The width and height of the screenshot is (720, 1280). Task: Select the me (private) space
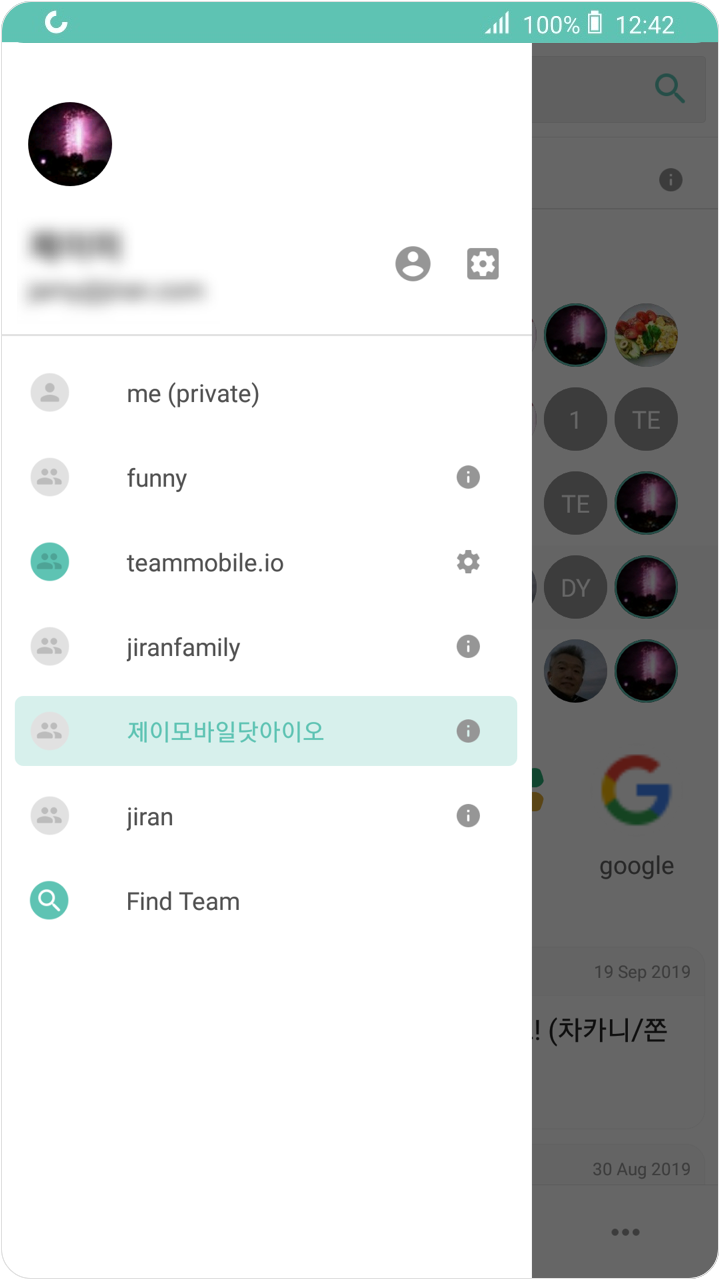(x=266, y=394)
